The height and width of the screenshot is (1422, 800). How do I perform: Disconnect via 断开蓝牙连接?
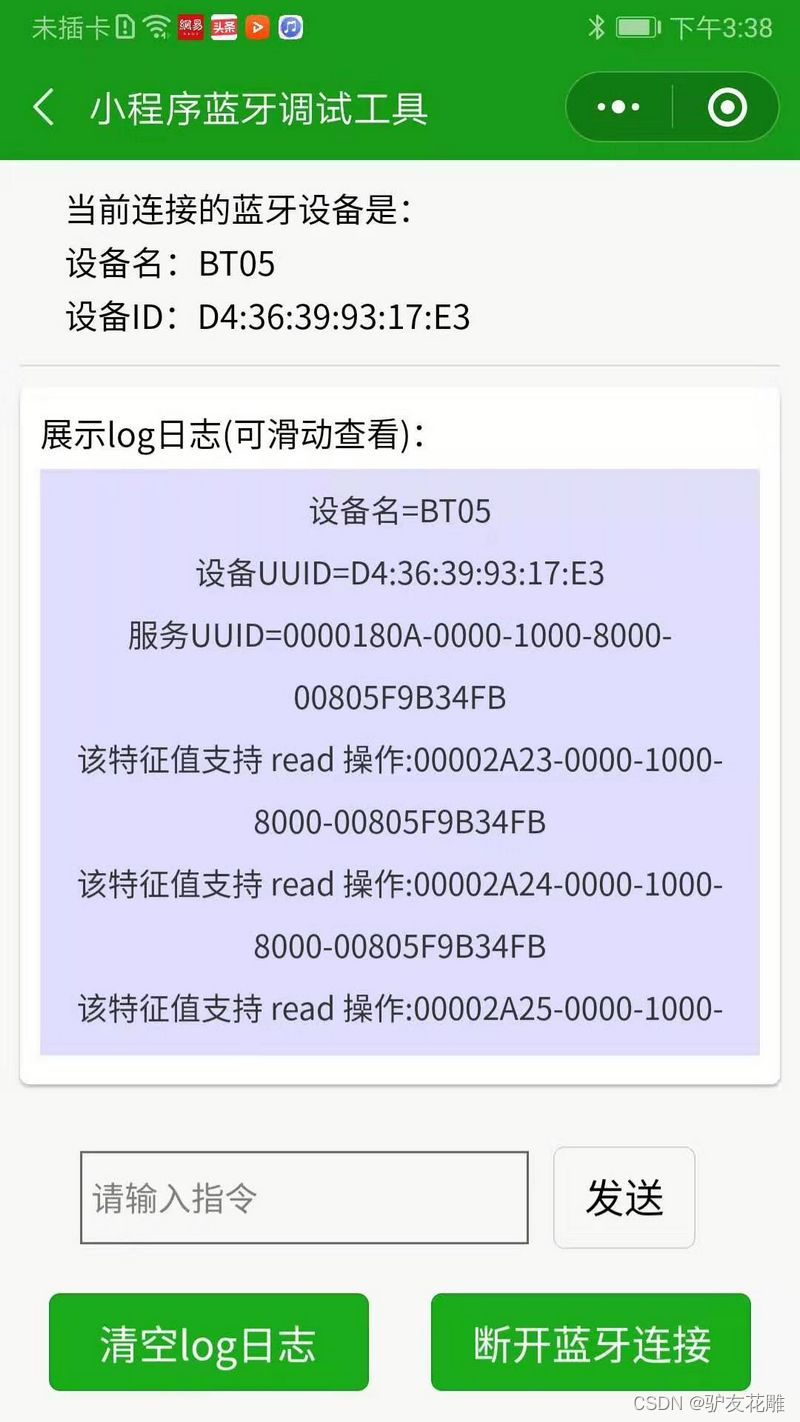coord(591,1342)
